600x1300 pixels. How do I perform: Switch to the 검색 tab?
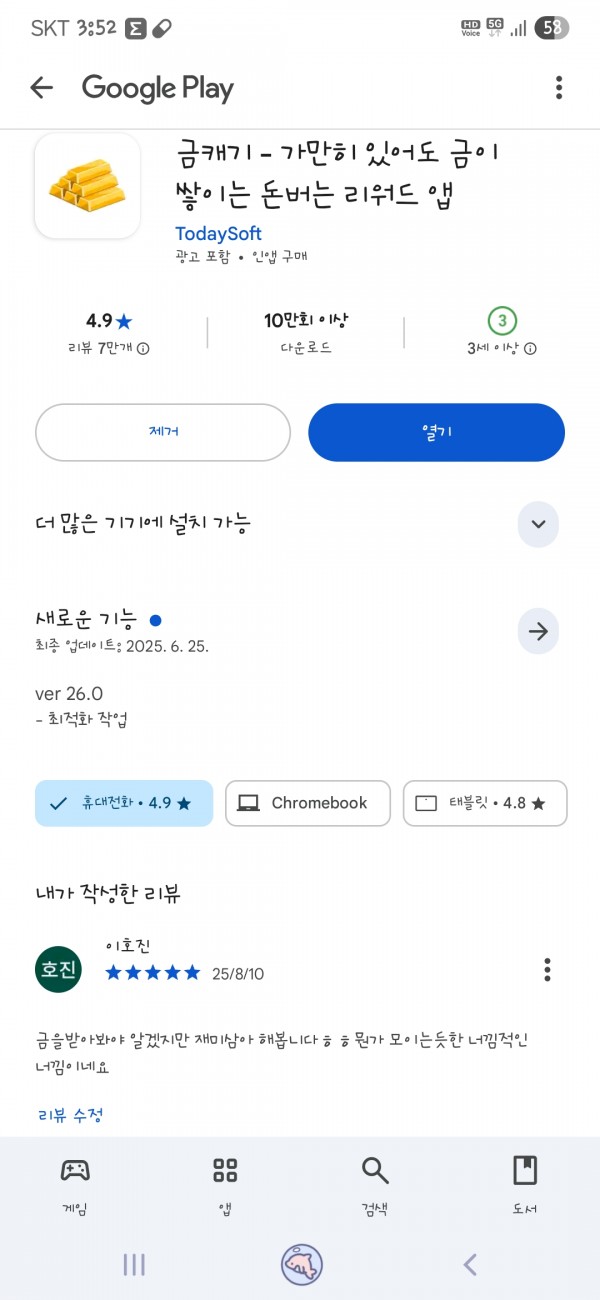(x=375, y=1185)
